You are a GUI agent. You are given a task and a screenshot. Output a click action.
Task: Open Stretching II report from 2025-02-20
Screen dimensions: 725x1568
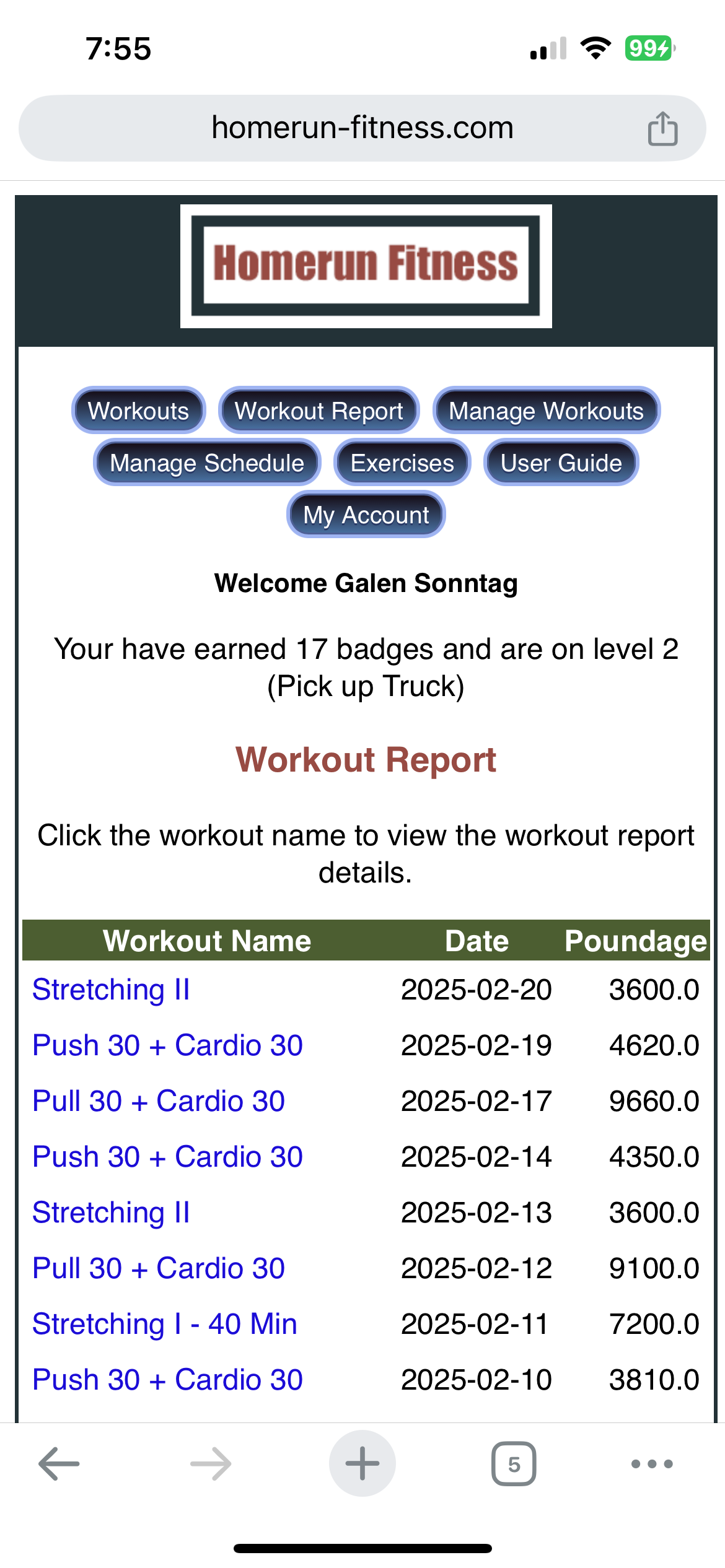(111, 990)
